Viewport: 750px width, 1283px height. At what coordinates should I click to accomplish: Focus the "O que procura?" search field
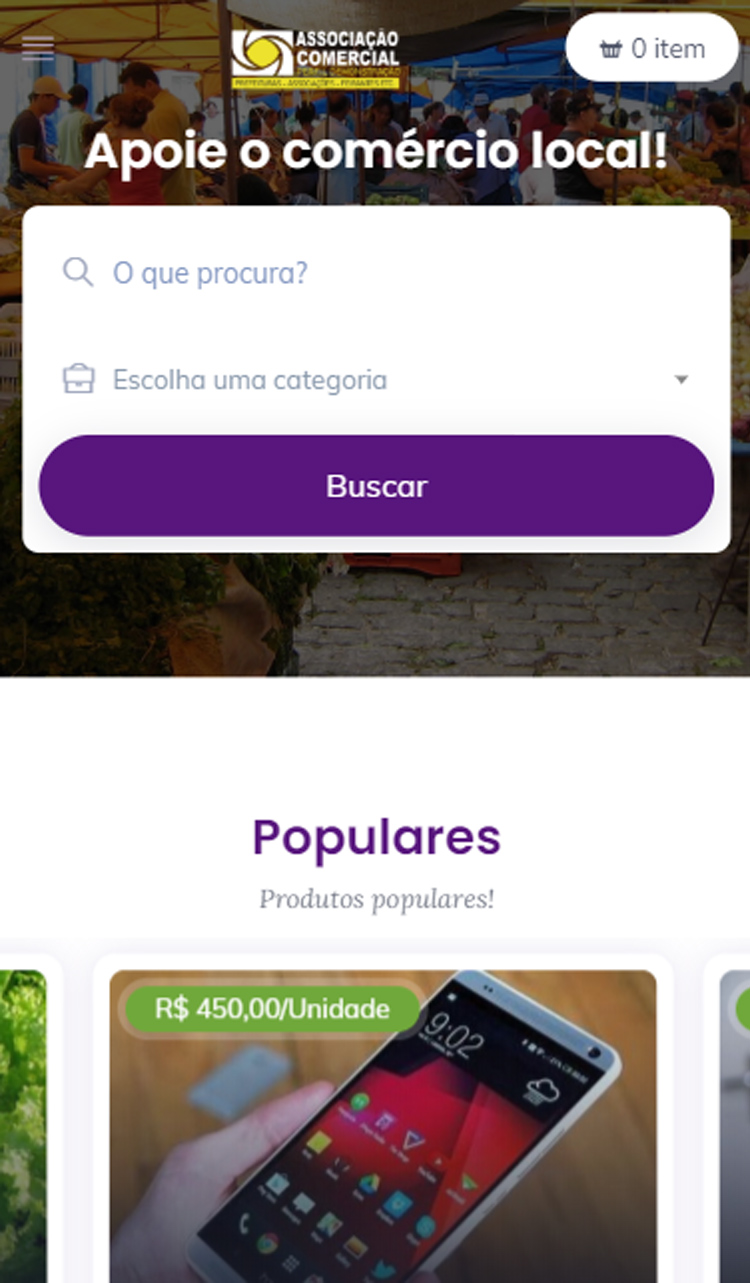coord(390,272)
